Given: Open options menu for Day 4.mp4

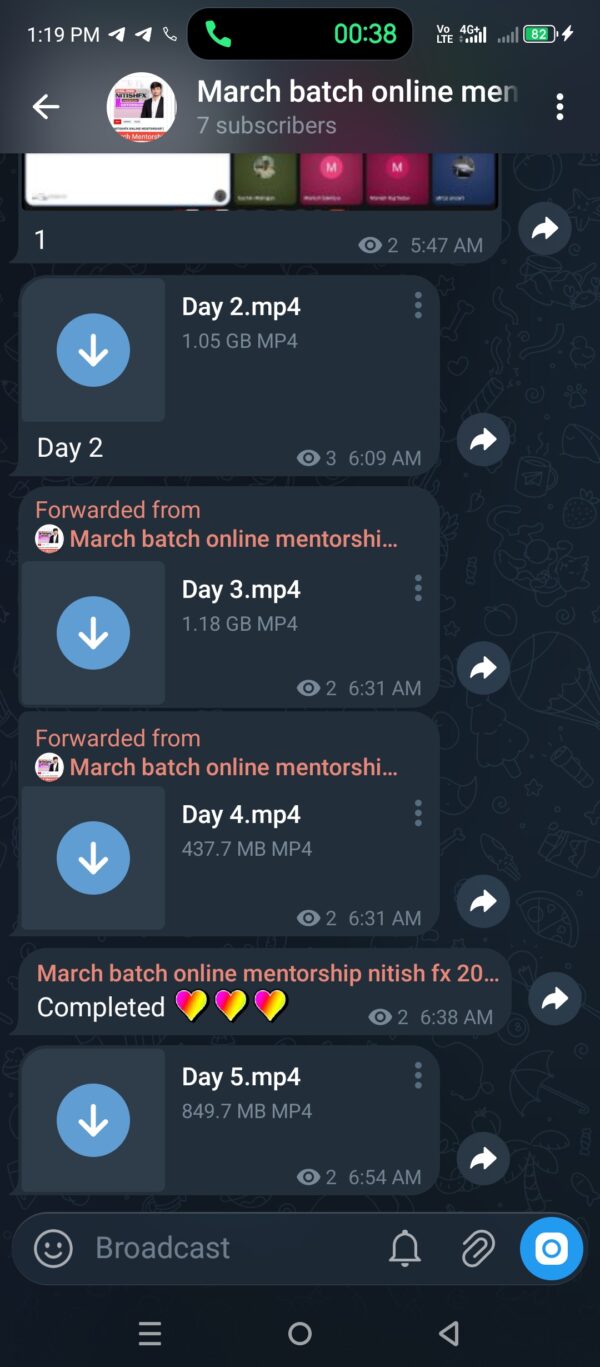Looking at the screenshot, I should [x=418, y=813].
